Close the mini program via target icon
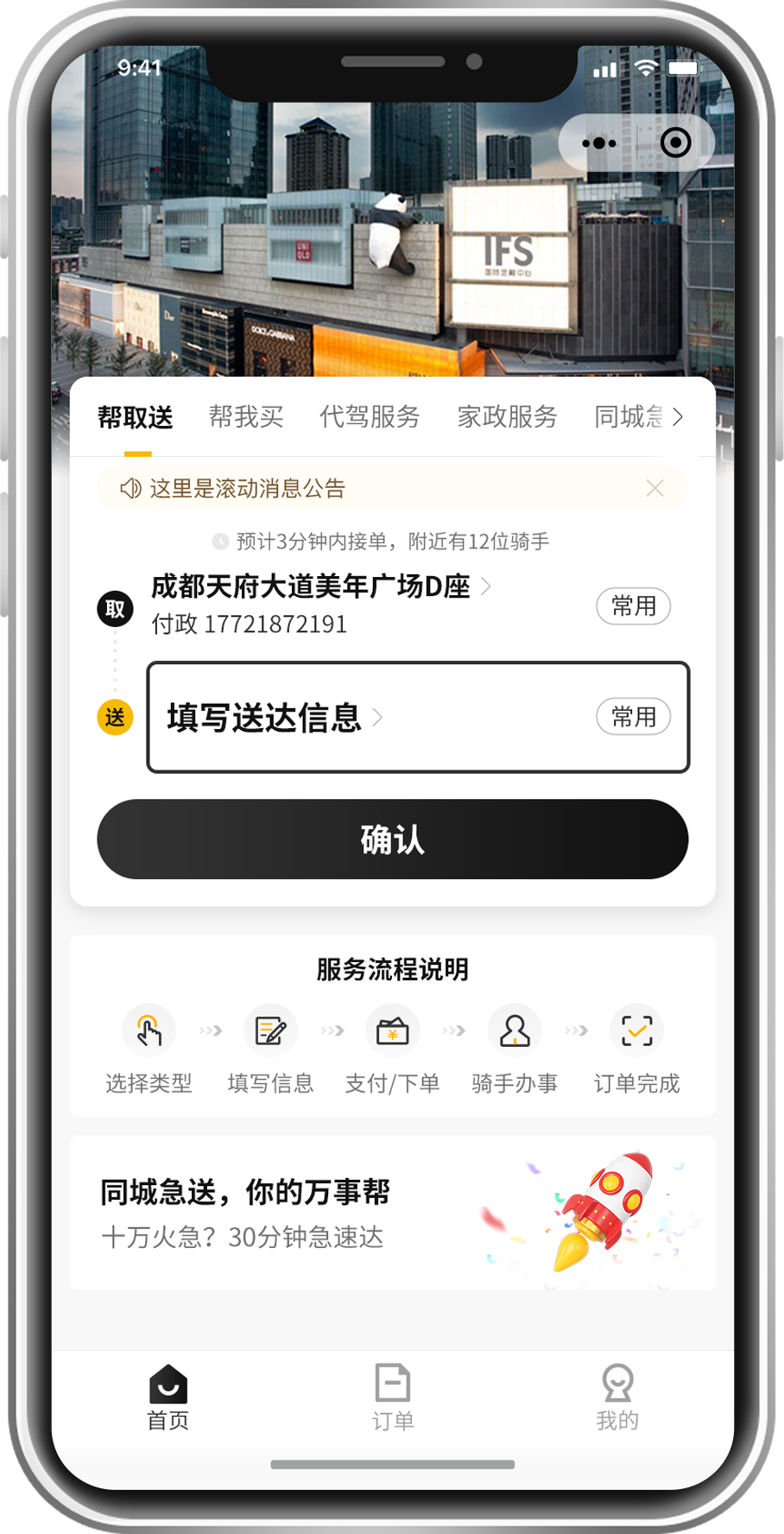The width and height of the screenshot is (784, 1534). [x=675, y=143]
